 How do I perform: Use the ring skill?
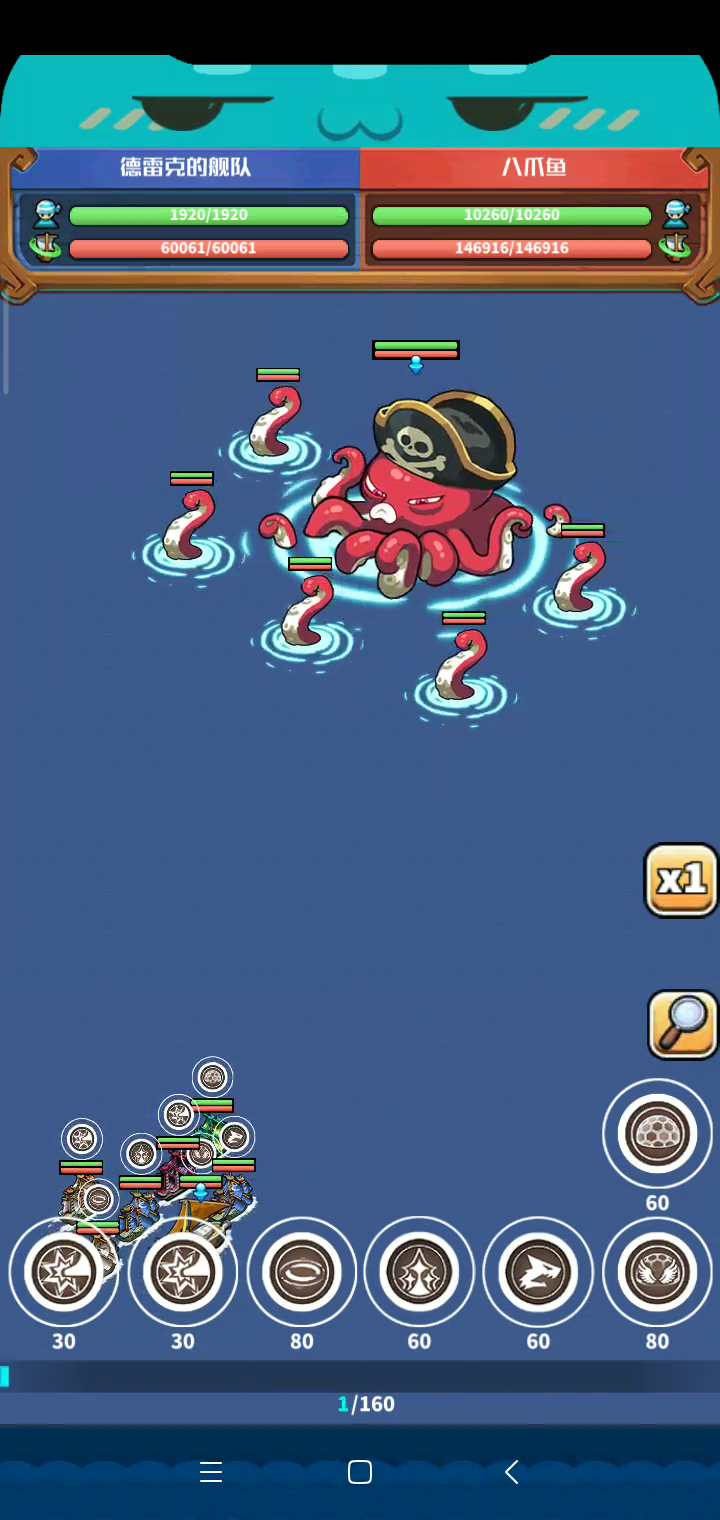(x=301, y=1272)
